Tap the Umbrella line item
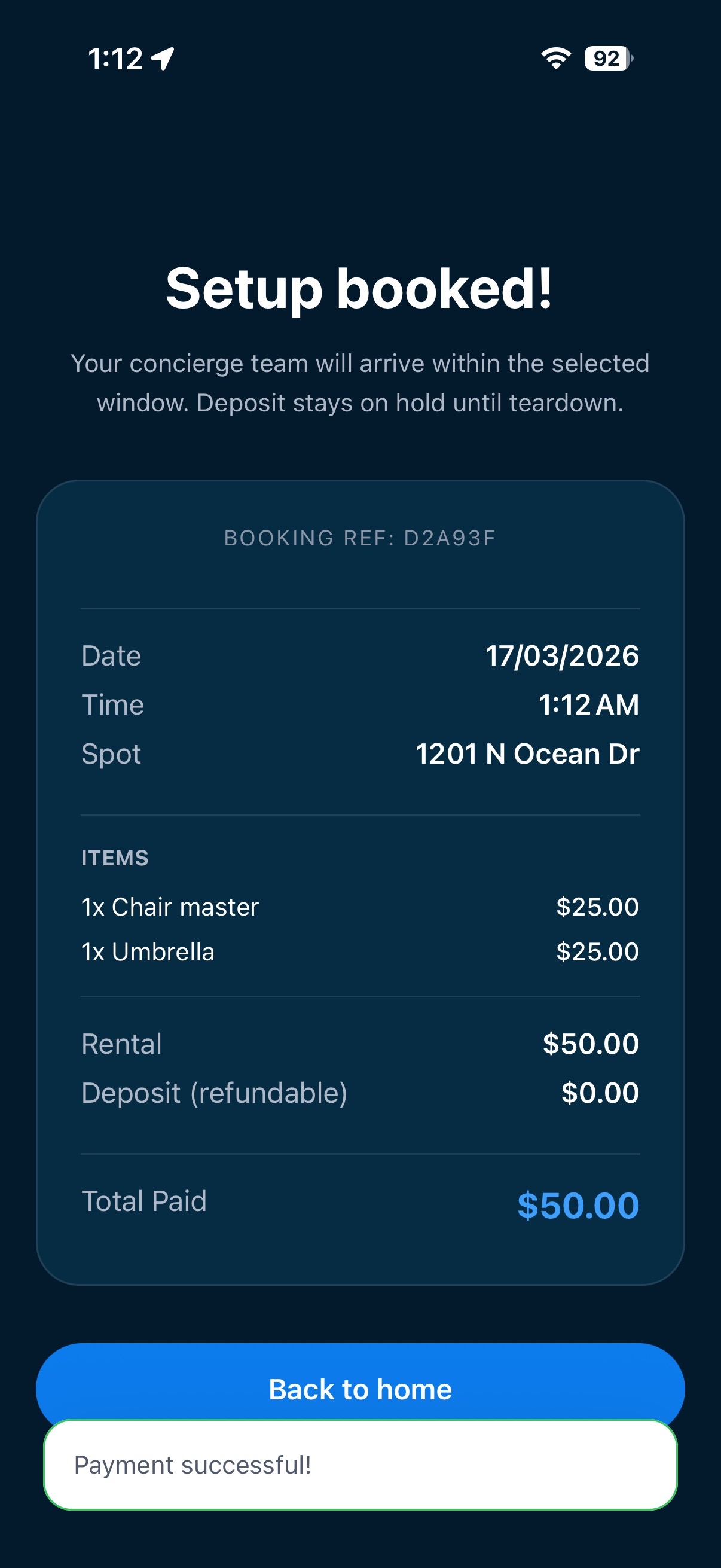The width and height of the screenshot is (721, 1568). click(x=147, y=951)
